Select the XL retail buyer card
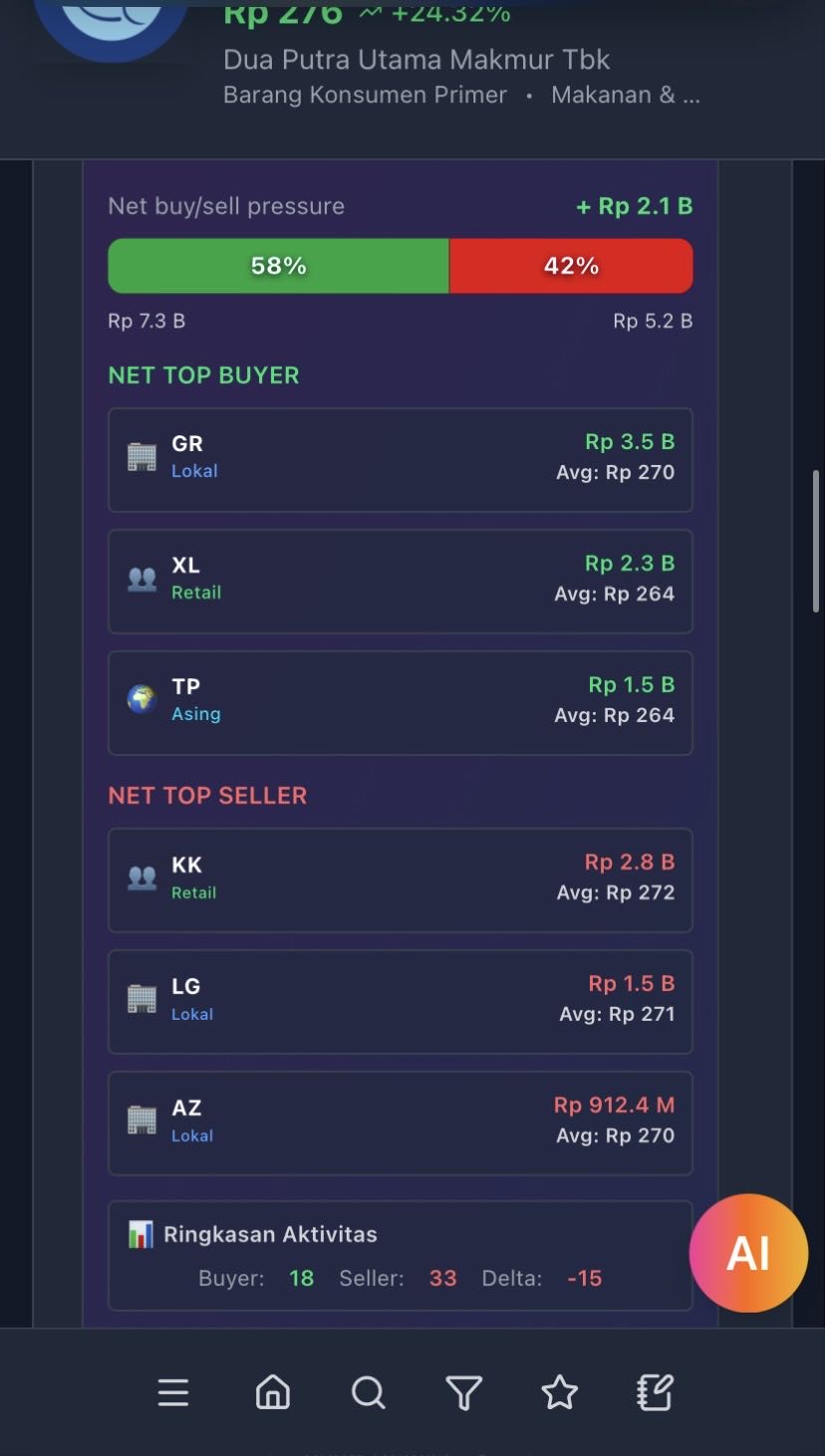Screen dimensions: 825x1456 (400, 581)
